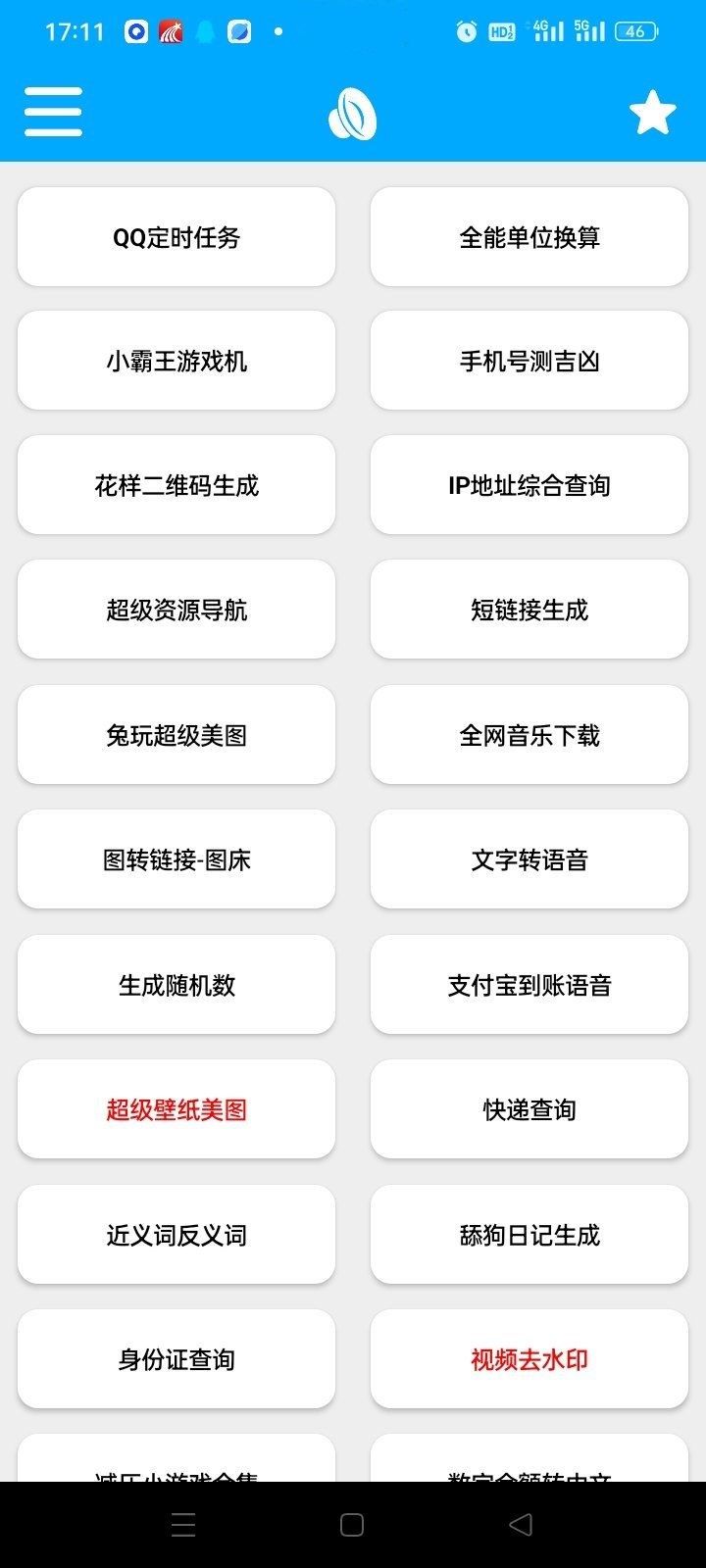
Task: Open 超级壁纸美图
Action: coord(176,1109)
